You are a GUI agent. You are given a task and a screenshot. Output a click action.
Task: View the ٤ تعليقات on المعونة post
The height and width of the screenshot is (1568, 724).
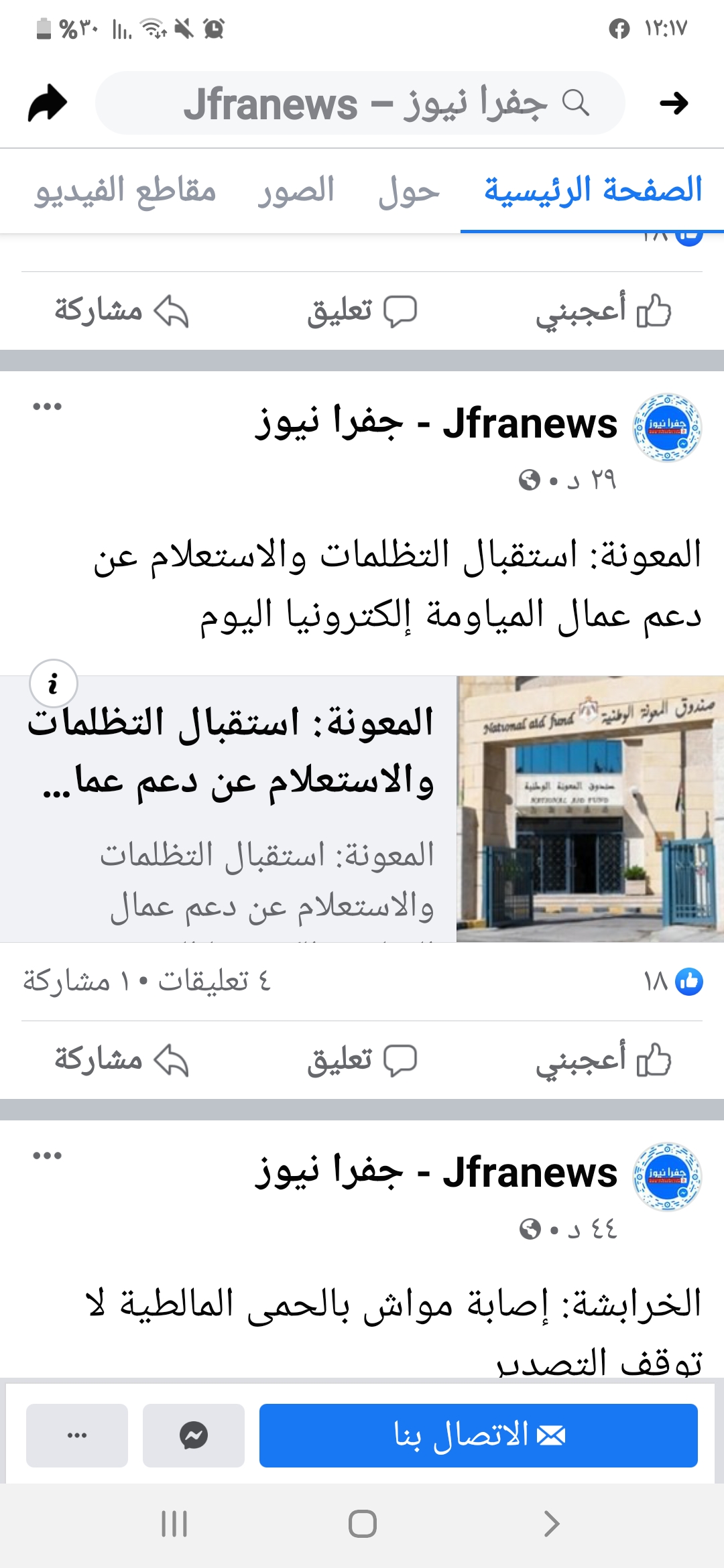215,982
